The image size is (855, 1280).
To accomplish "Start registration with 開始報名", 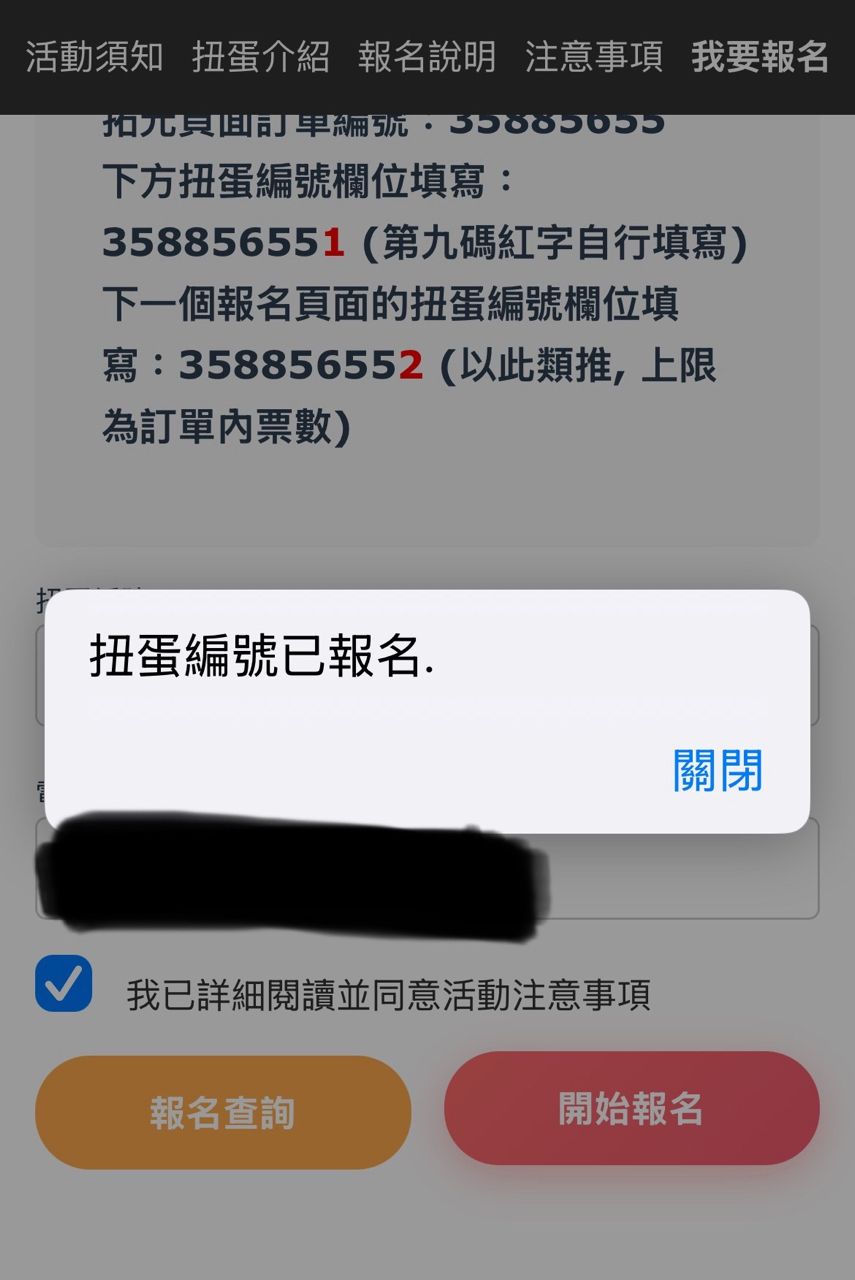I will (631, 1108).
